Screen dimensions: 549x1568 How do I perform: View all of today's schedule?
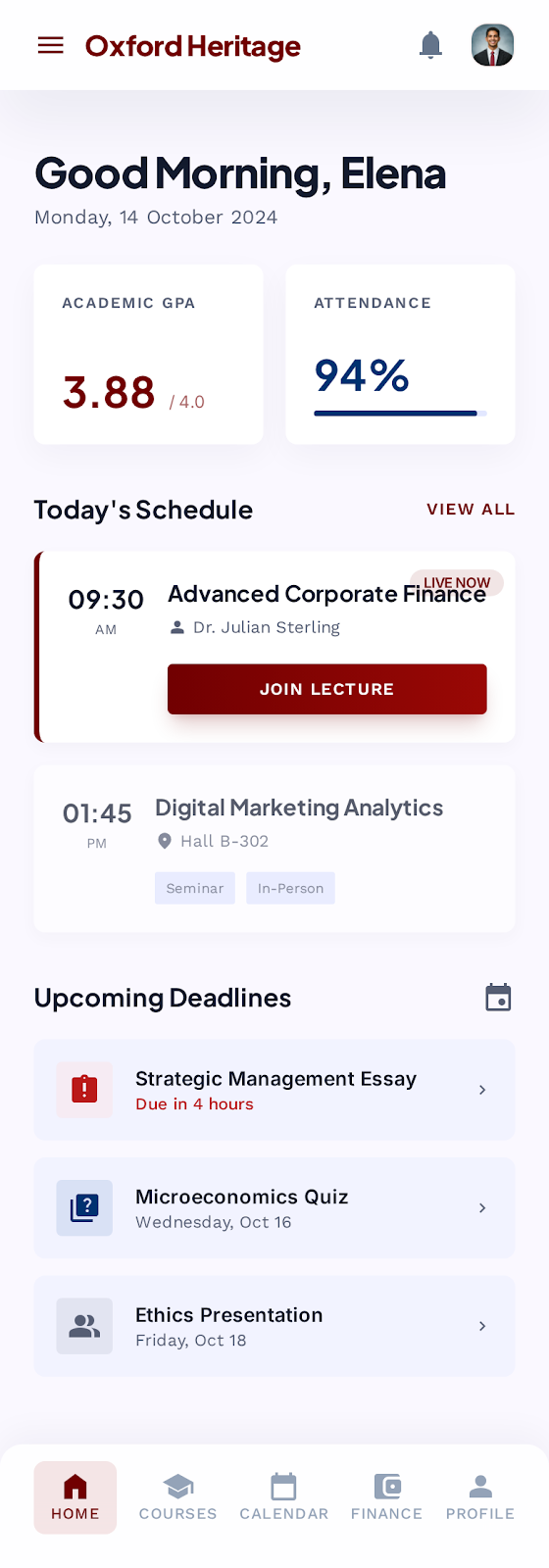pos(471,510)
